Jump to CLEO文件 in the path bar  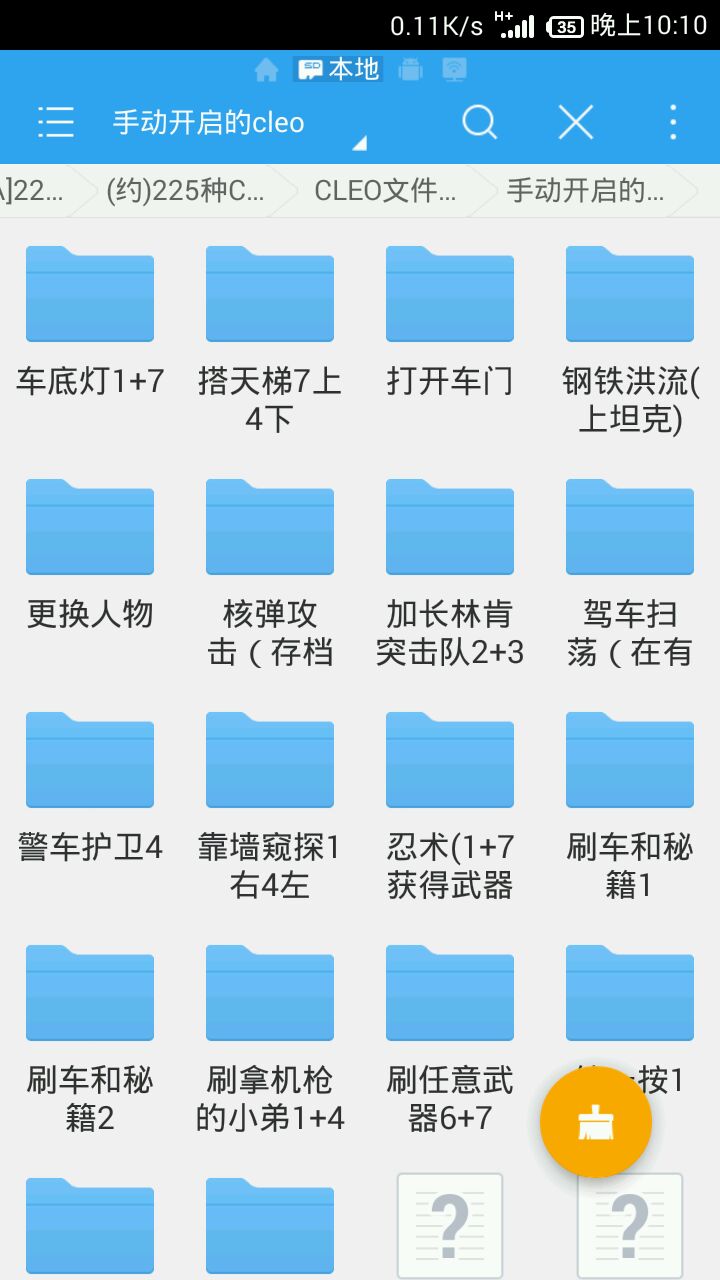click(x=385, y=191)
